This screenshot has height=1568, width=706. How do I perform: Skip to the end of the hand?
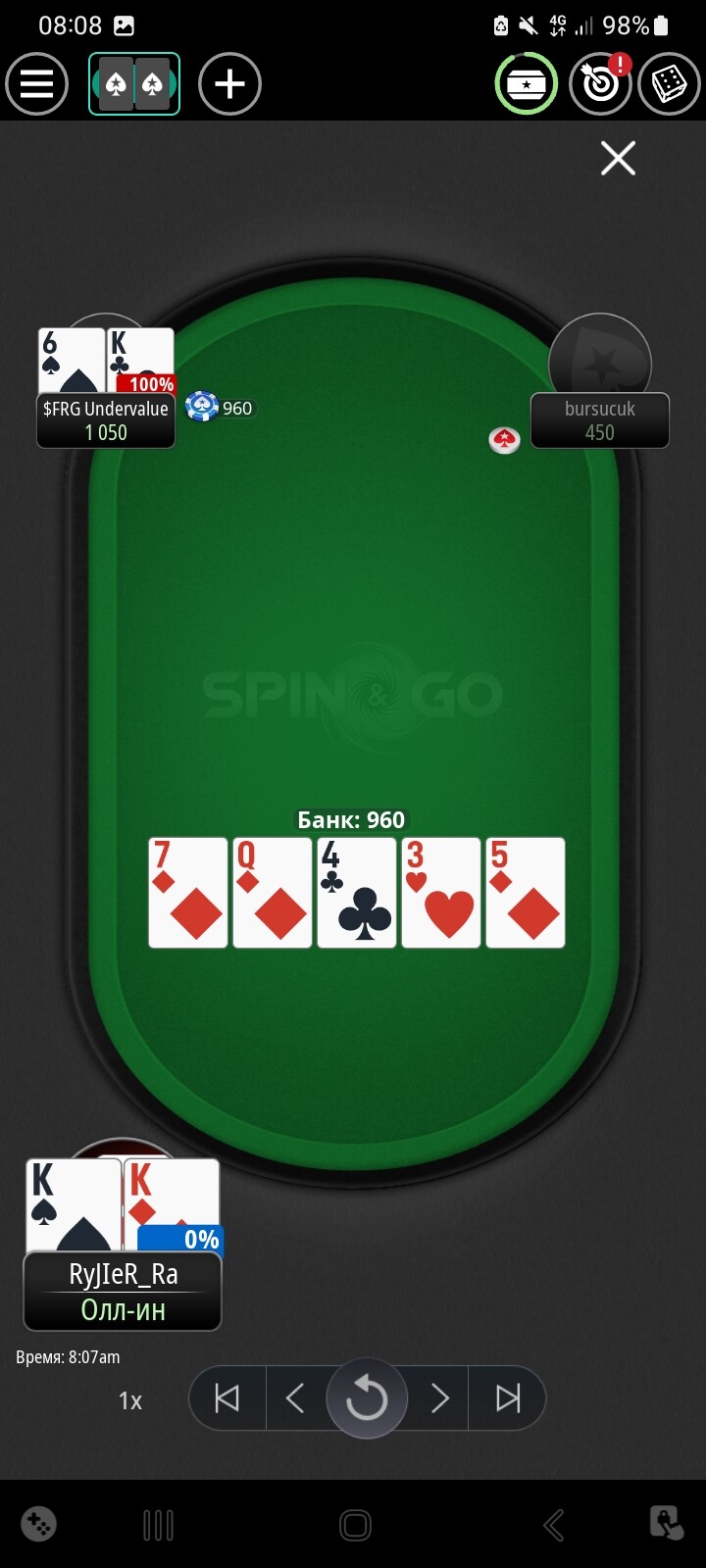507,1398
